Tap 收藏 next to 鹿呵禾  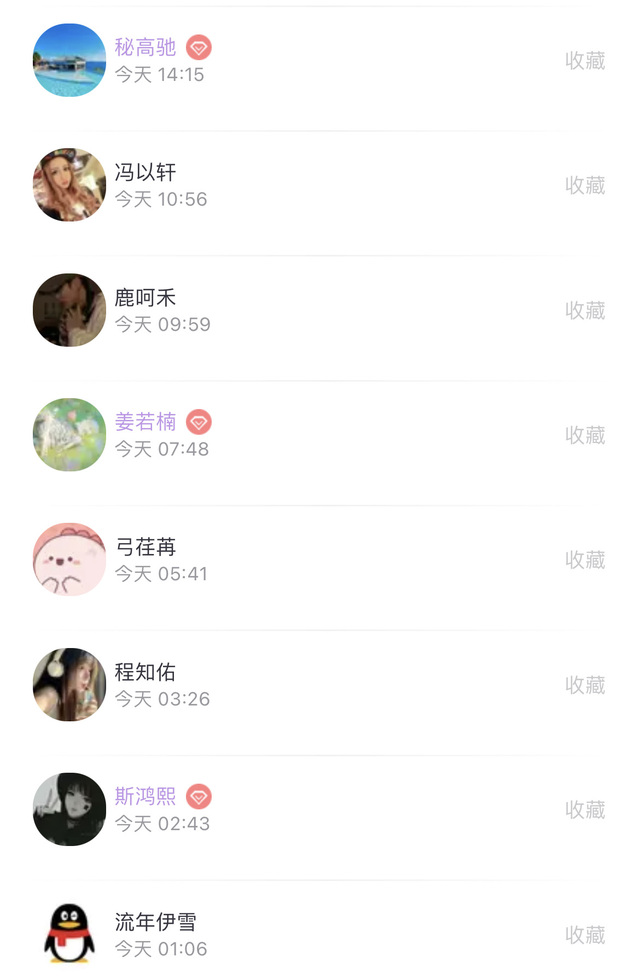[x=585, y=310]
